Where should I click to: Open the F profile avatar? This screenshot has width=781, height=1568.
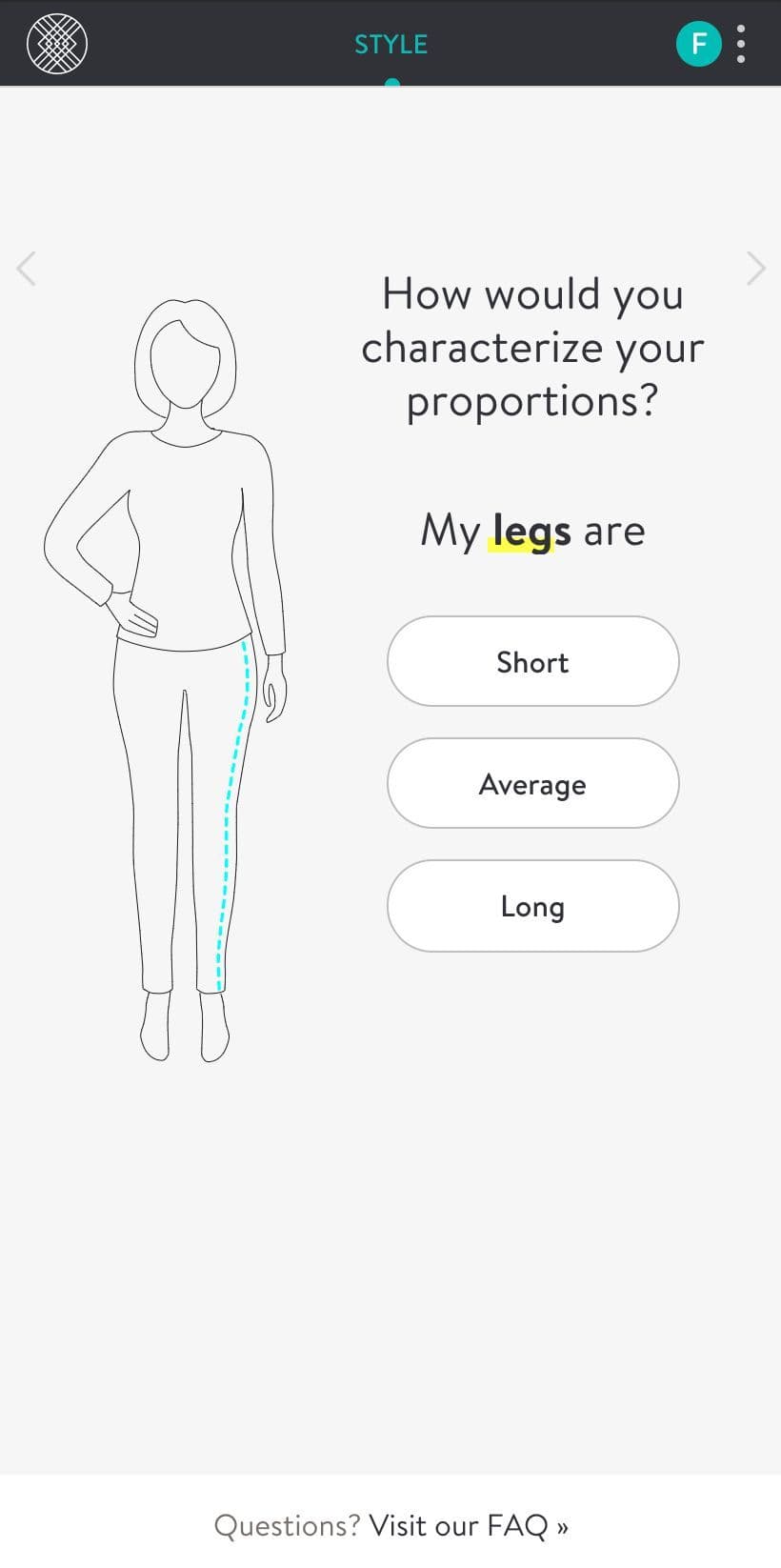click(698, 44)
